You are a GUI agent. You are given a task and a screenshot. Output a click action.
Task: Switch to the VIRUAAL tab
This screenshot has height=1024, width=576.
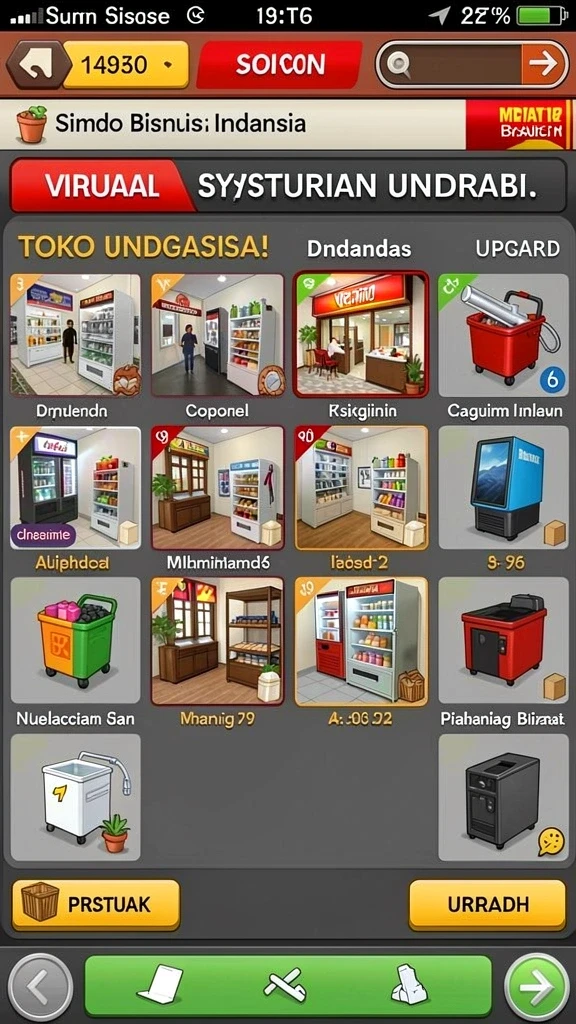[x=102, y=187]
